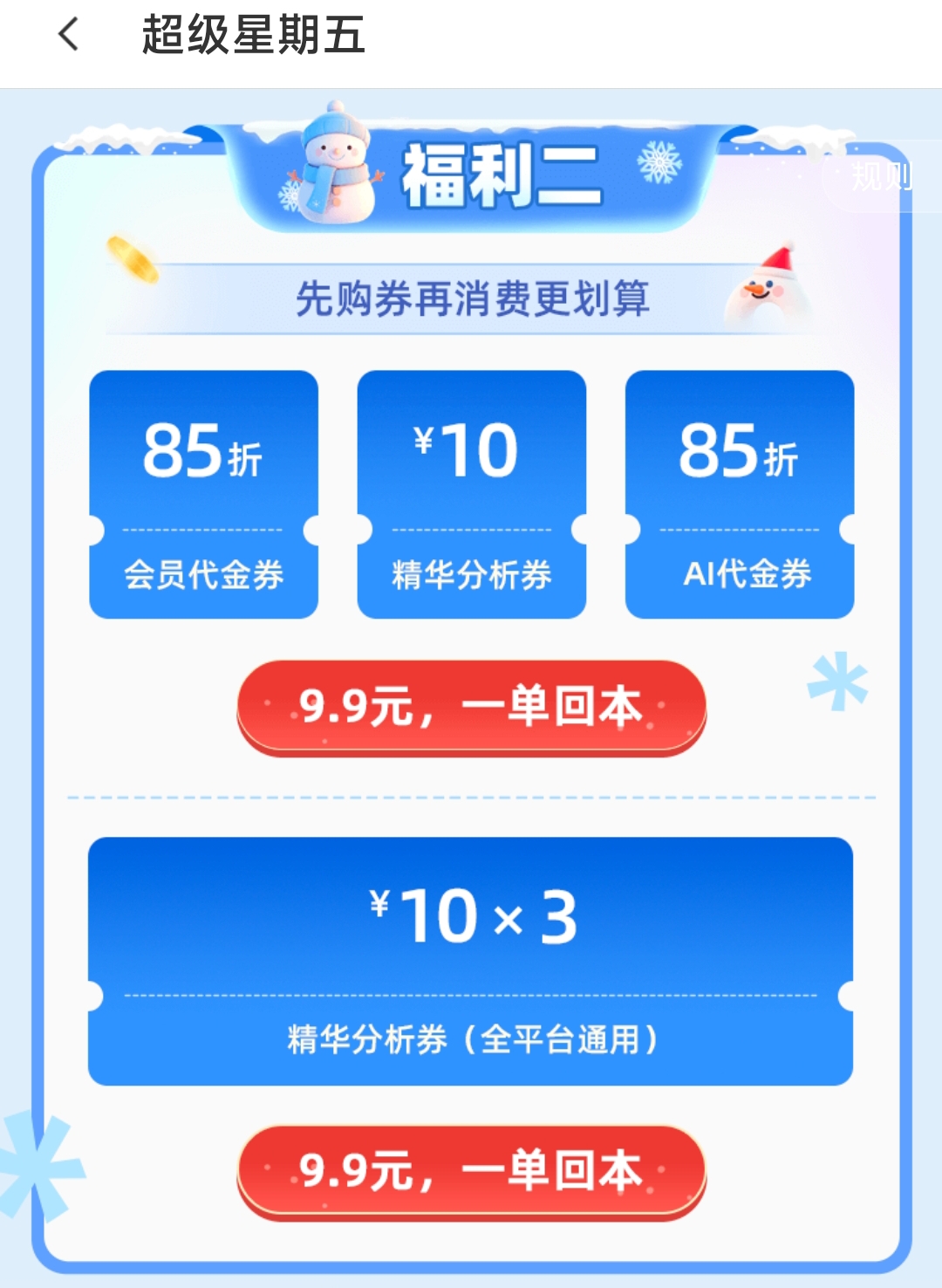Viewport: 942px width, 1288px height.
Task: Tap the first 9.9元，一单回本 purchase button
Action: 471,705
